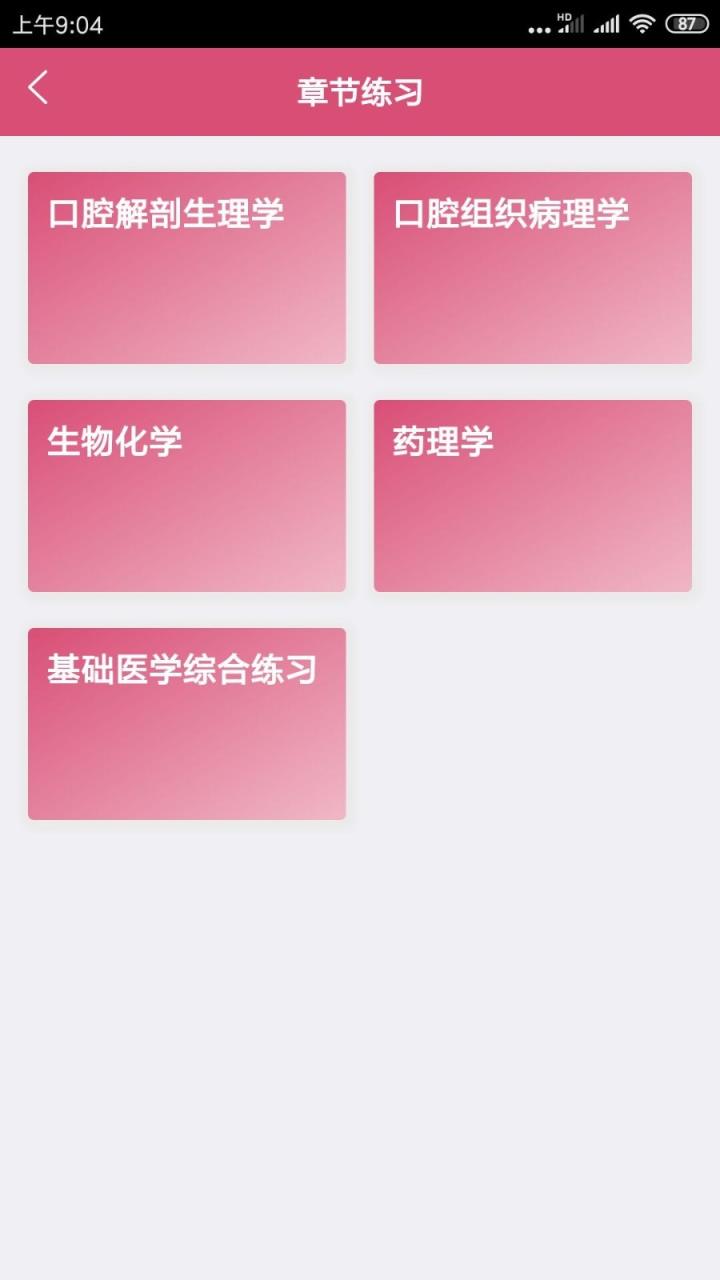Click the battery level gauge graphic

click(687, 22)
